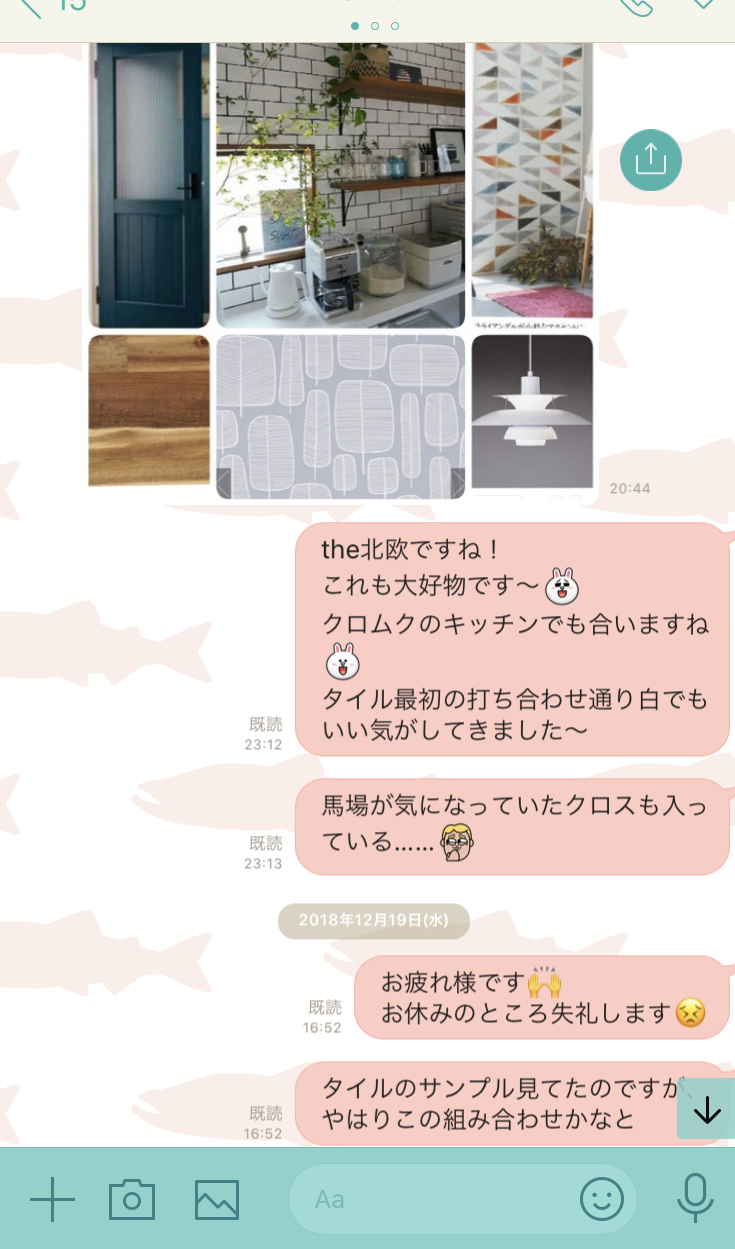
Task: Open the emoji and sticker picker
Action: pos(602,1198)
